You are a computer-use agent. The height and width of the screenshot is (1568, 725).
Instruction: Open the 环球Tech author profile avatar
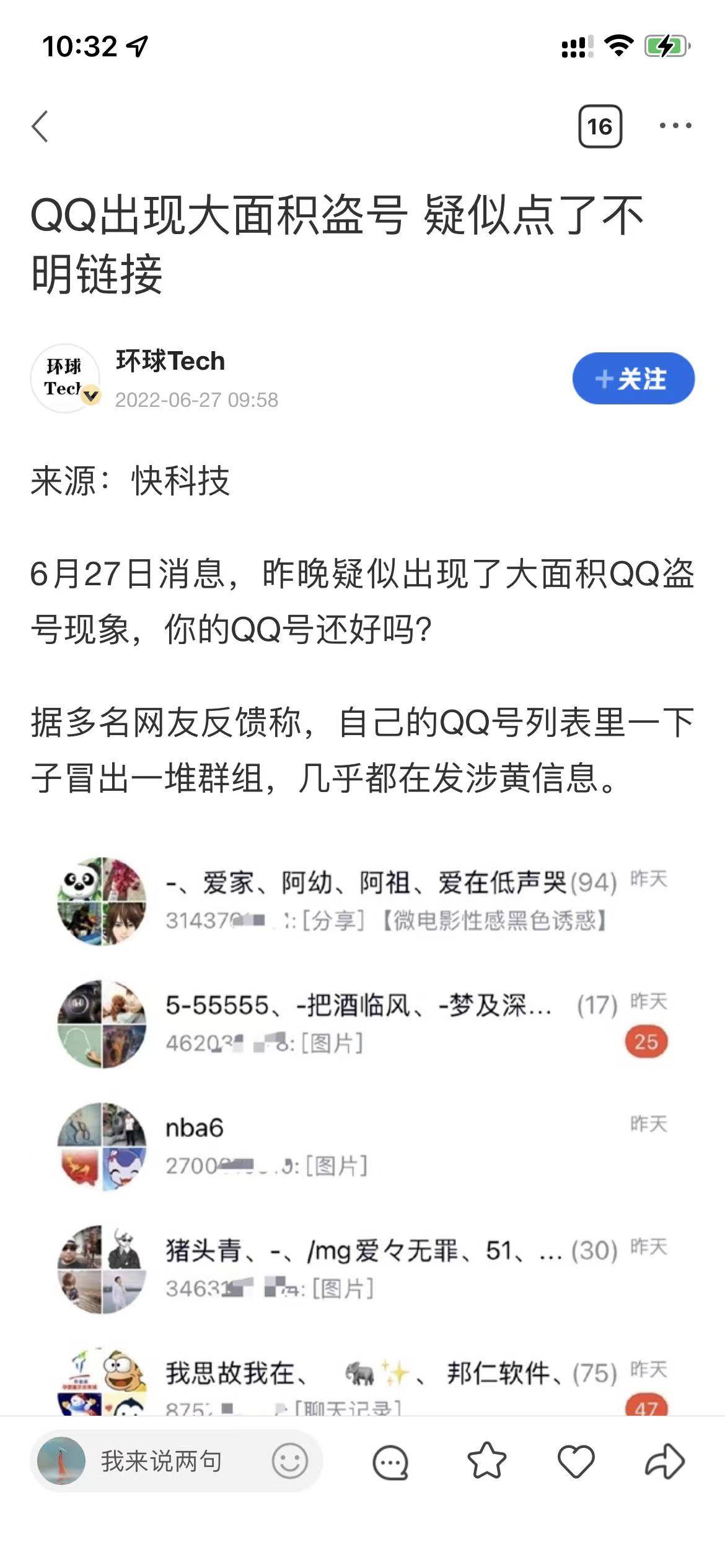point(66,378)
